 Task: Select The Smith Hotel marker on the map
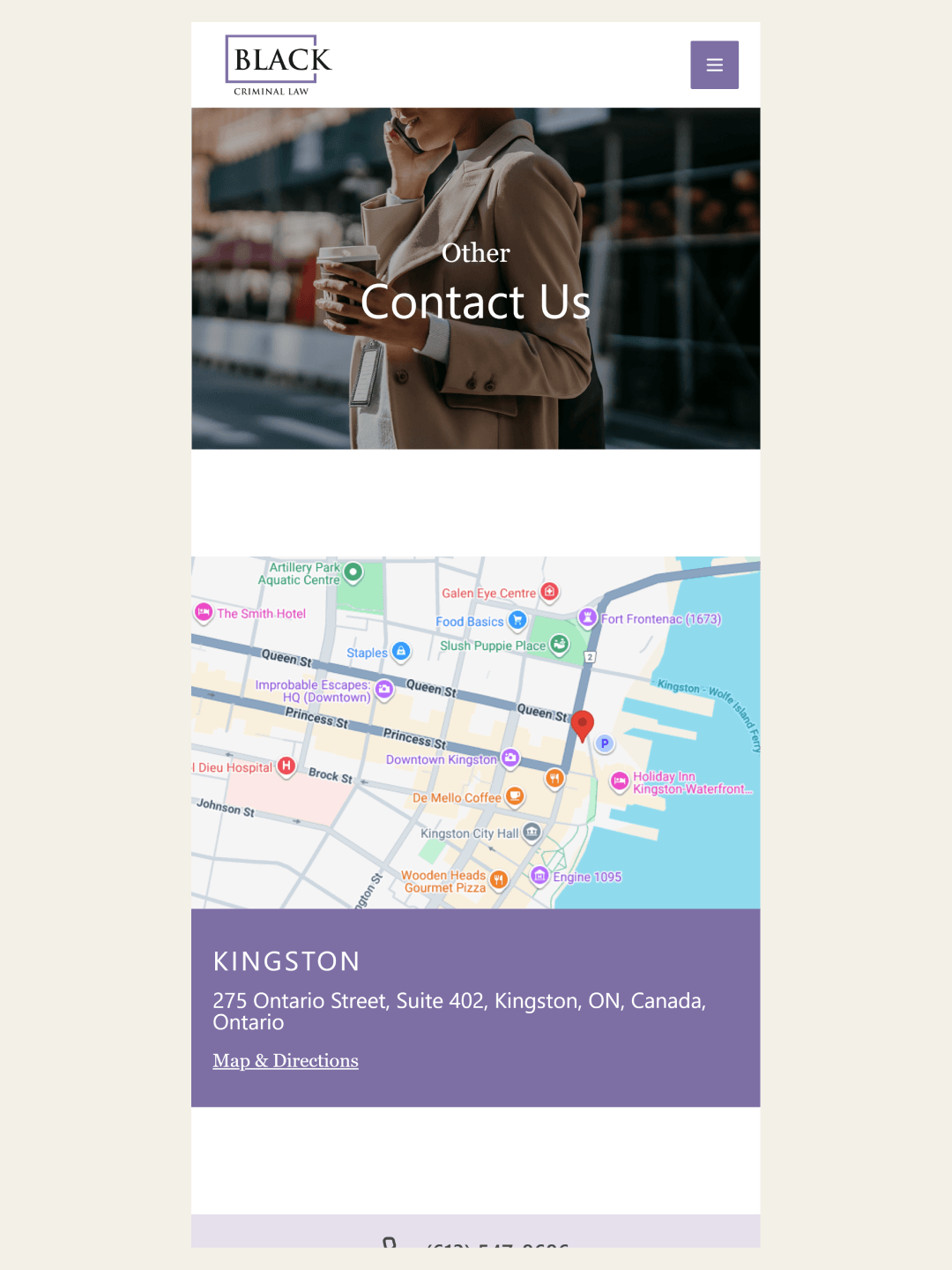click(204, 612)
